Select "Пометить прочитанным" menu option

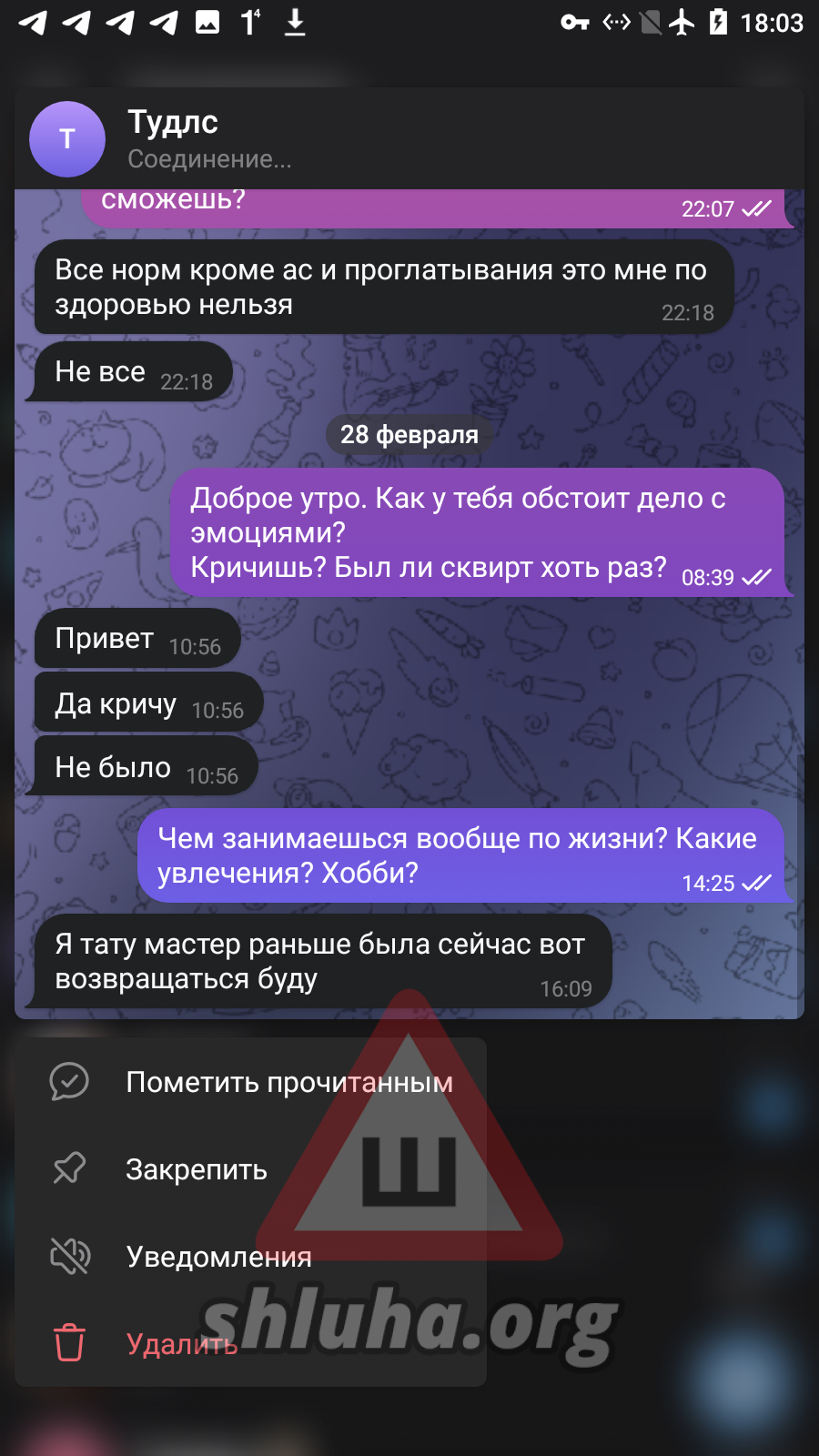point(288,1082)
